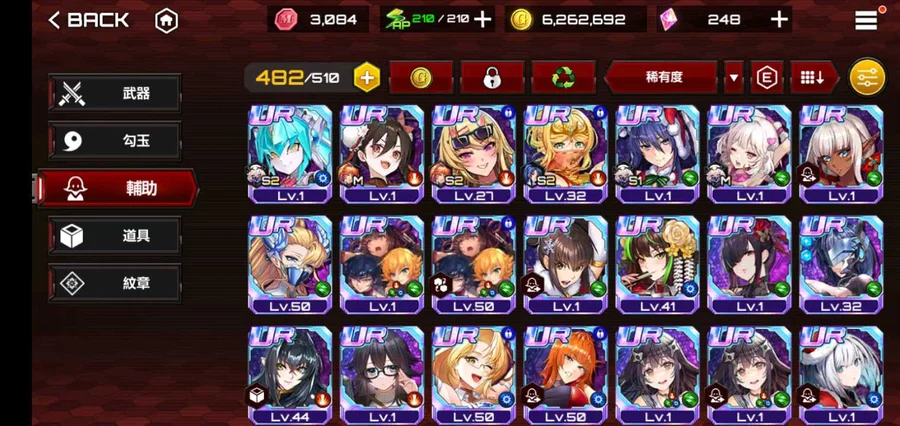Open the 紋章 category
The height and width of the screenshot is (426, 900).
tap(115, 282)
